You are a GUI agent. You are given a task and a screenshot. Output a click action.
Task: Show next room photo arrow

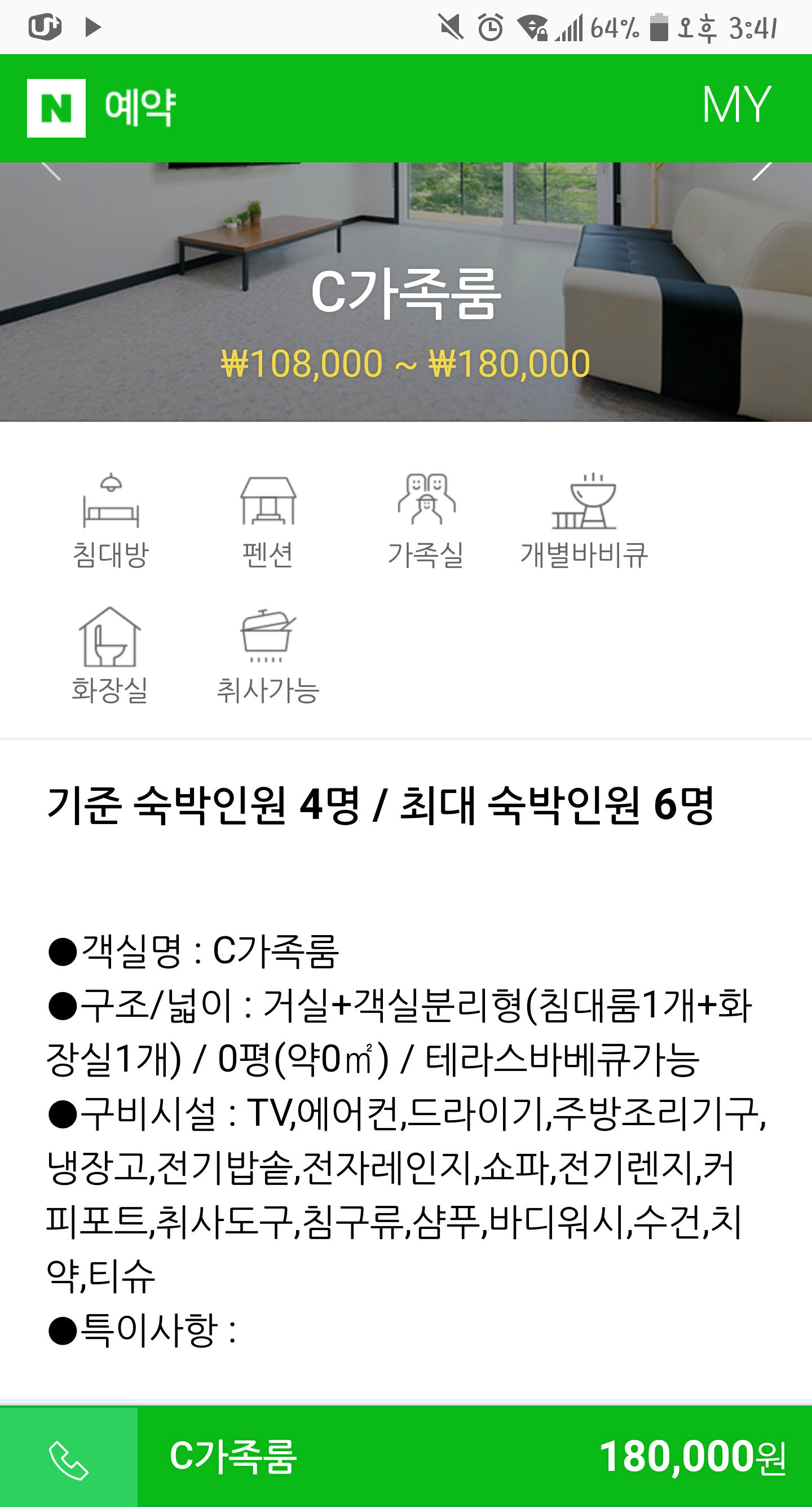tap(761, 170)
